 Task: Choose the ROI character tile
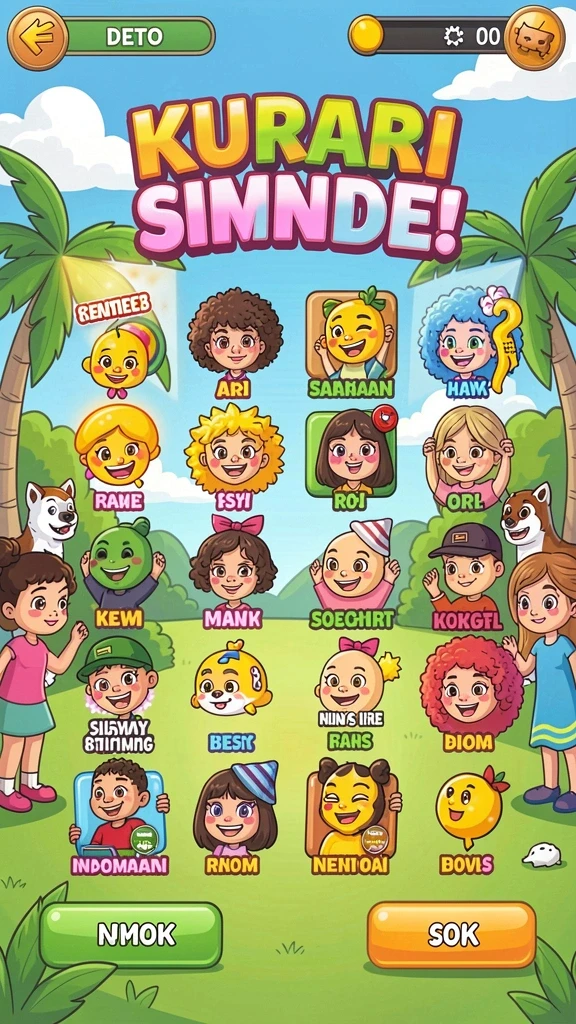pyautogui.click(x=351, y=454)
